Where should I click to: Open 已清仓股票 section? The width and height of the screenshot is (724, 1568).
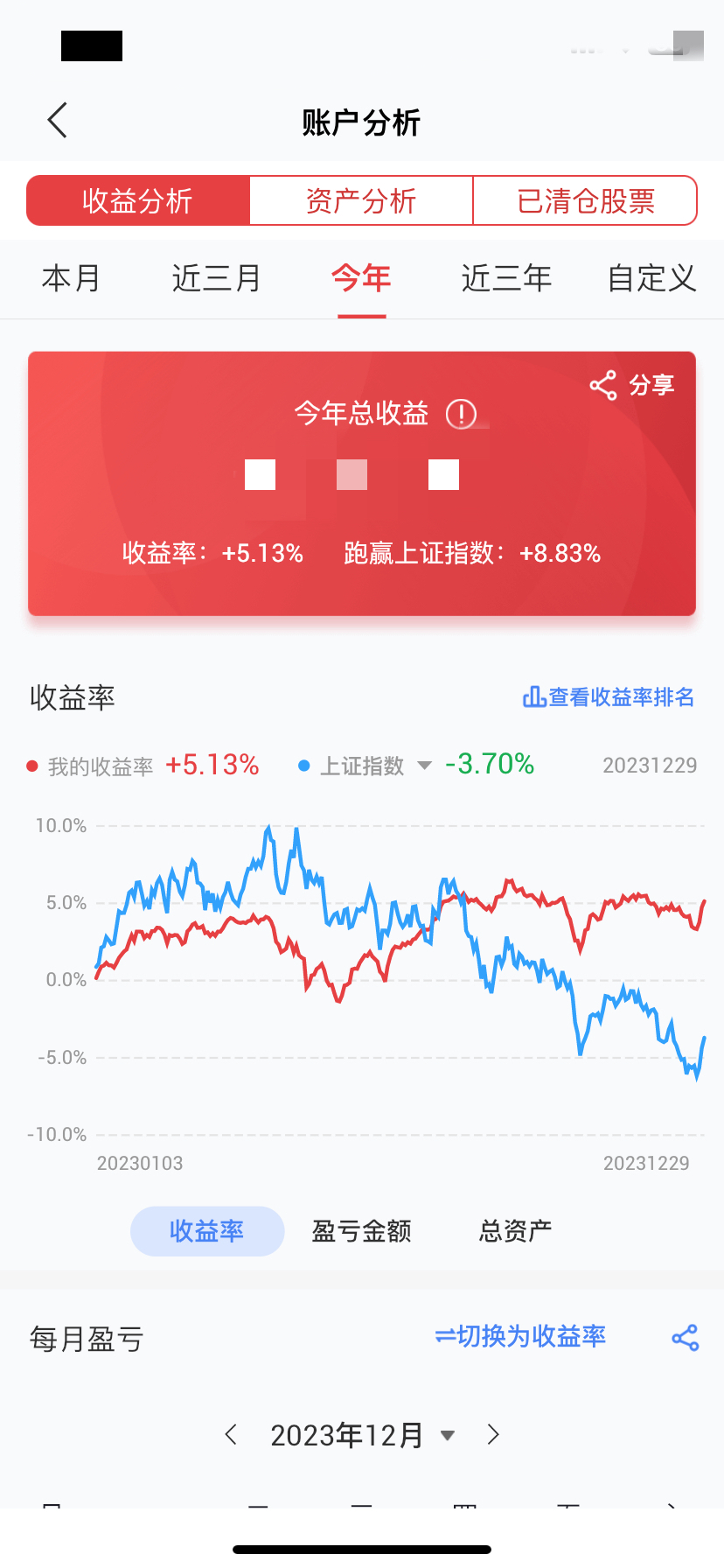pyautogui.click(x=585, y=200)
